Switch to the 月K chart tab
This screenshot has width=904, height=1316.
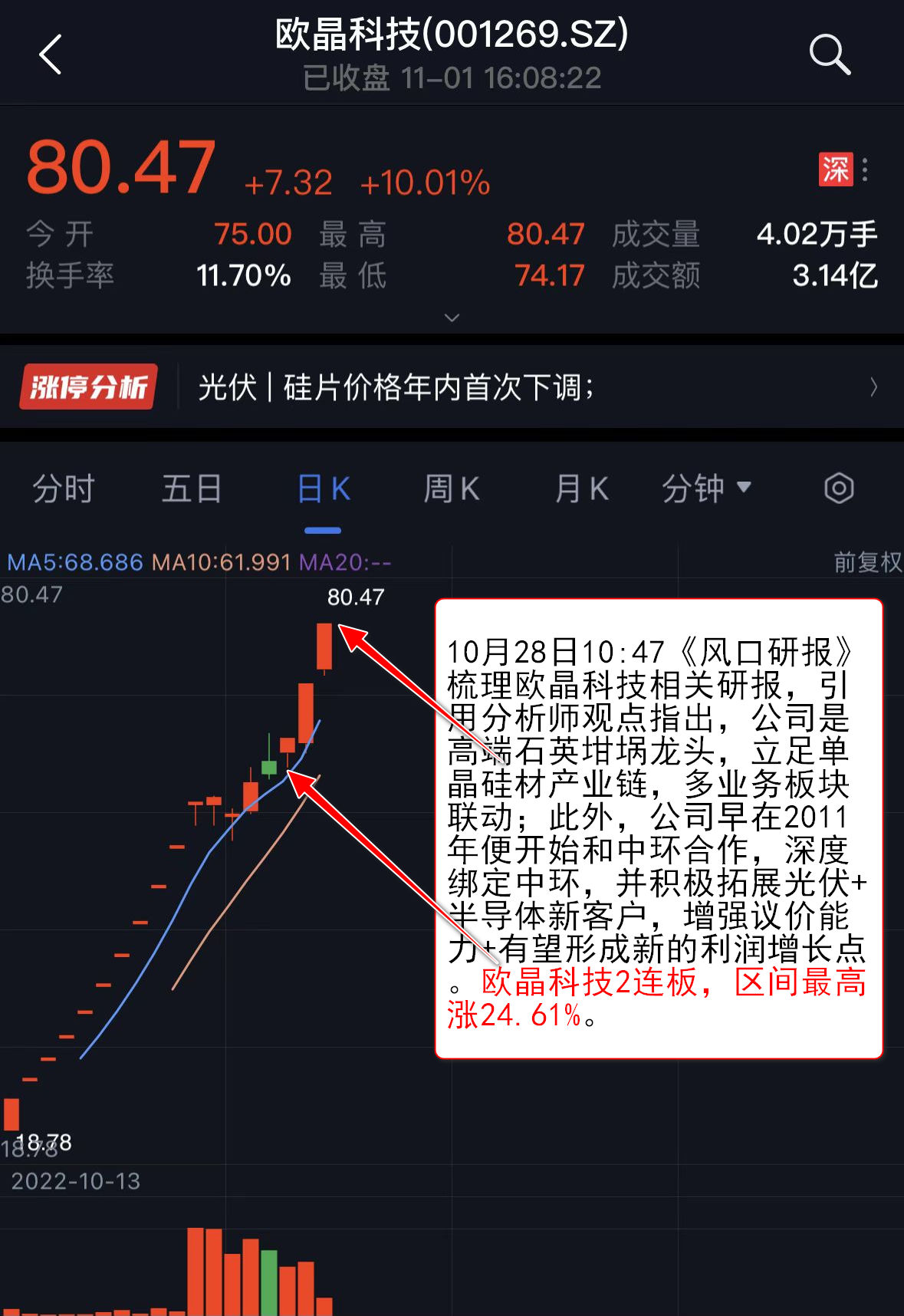pos(581,489)
